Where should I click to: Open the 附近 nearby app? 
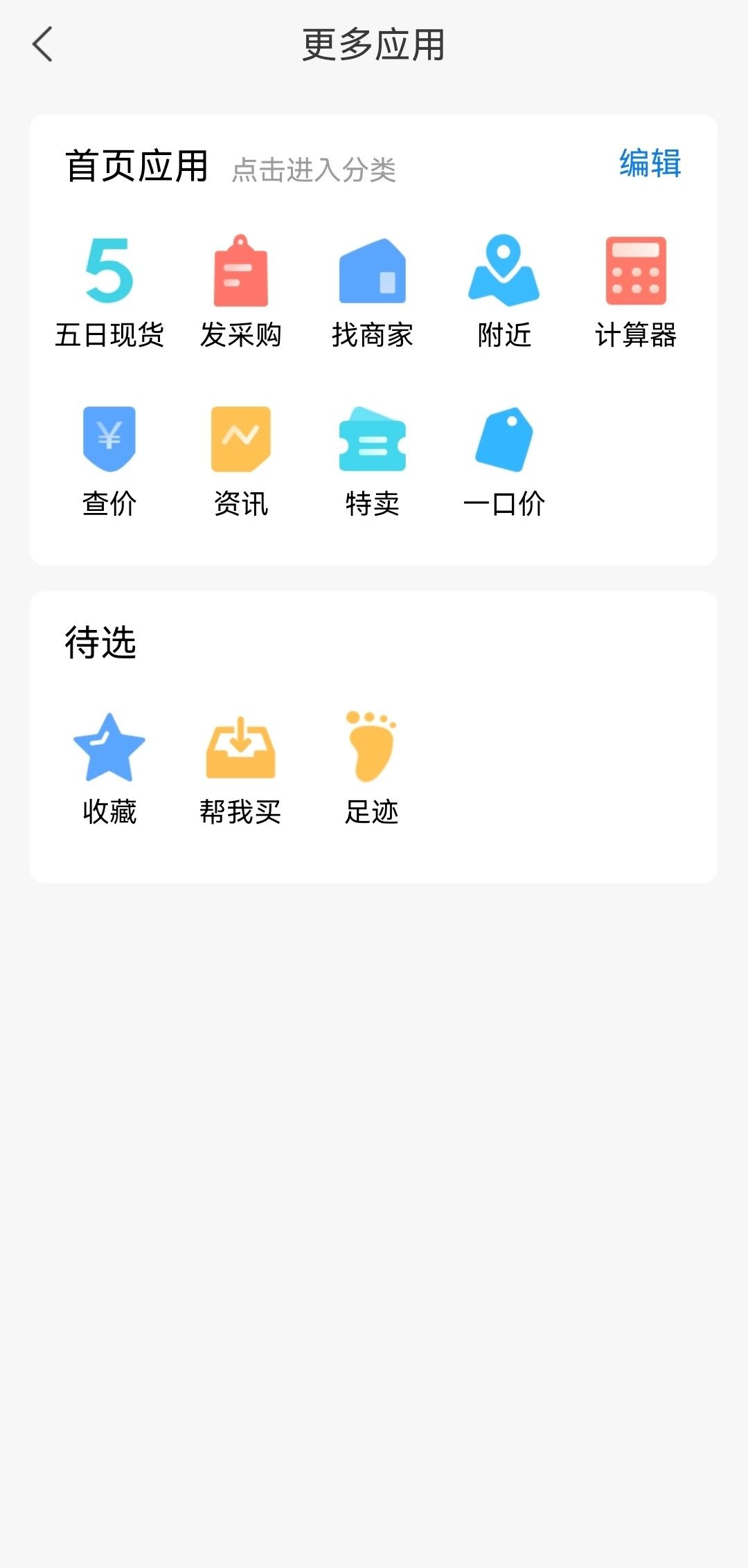[504, 292]
